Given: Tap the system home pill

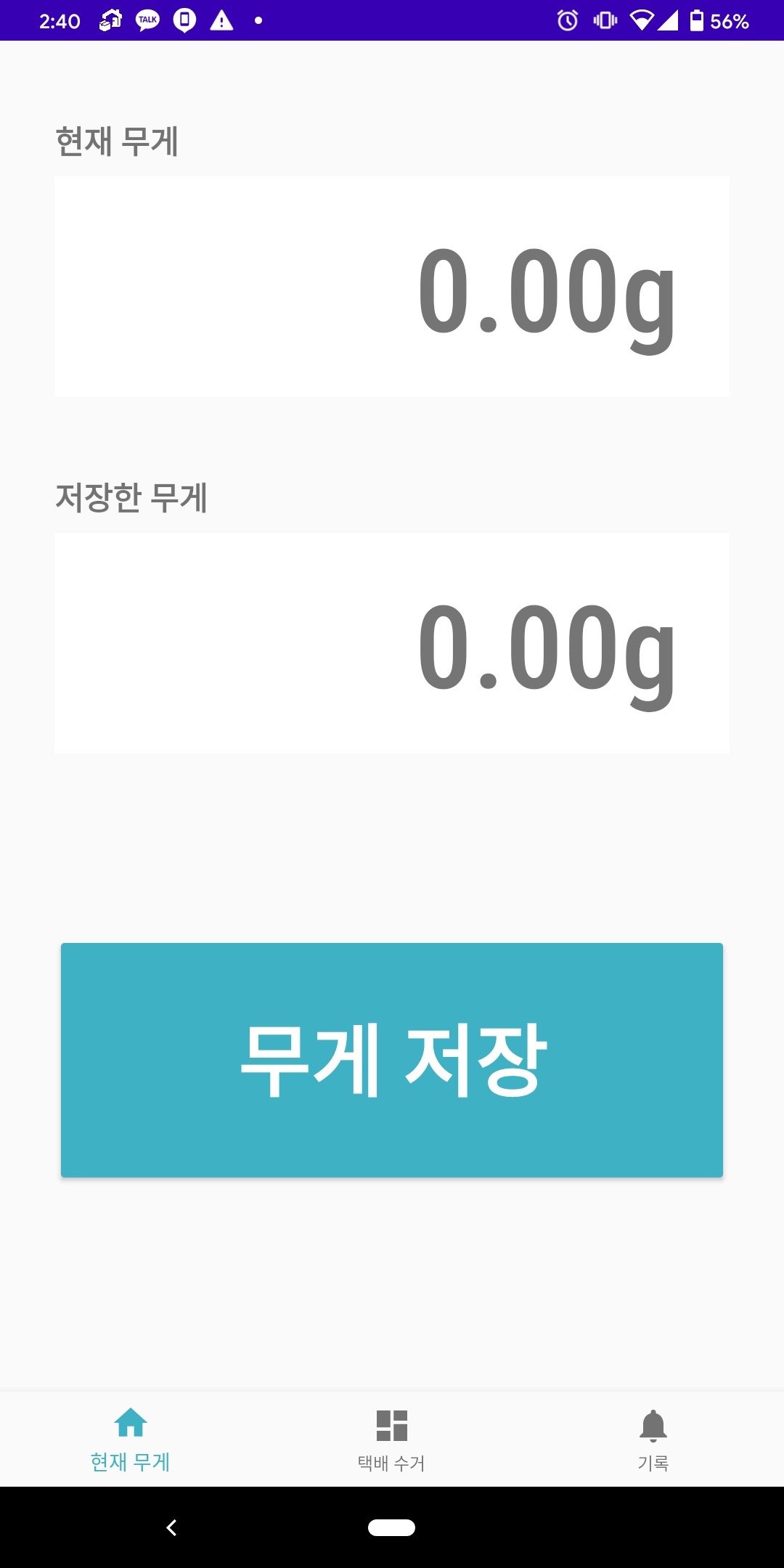Looking at the screenshot, I should [392, 1527].
